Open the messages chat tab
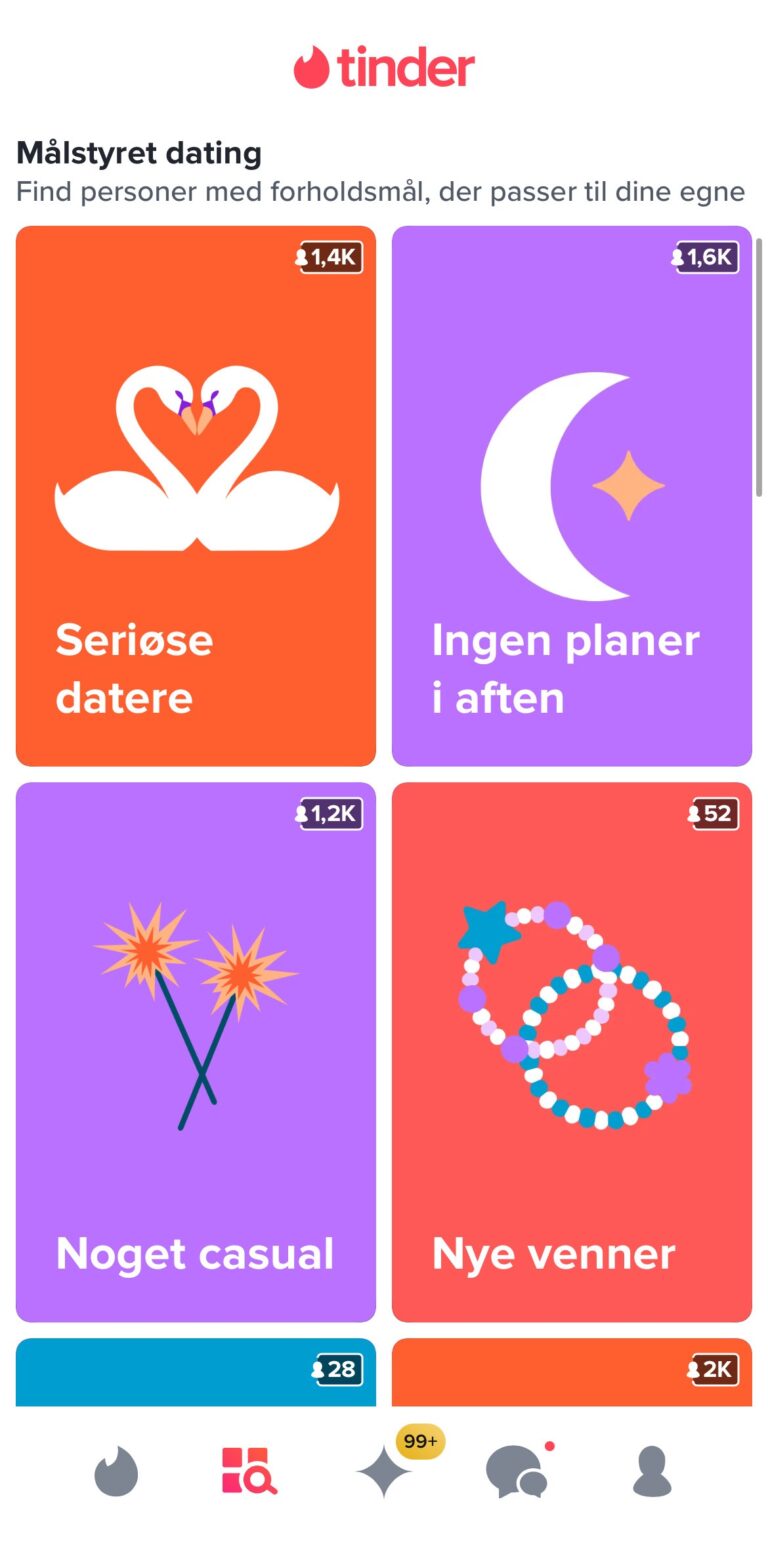This screenshot has width=768, height=1541. pyautogui.click(x=517, y=1473)
